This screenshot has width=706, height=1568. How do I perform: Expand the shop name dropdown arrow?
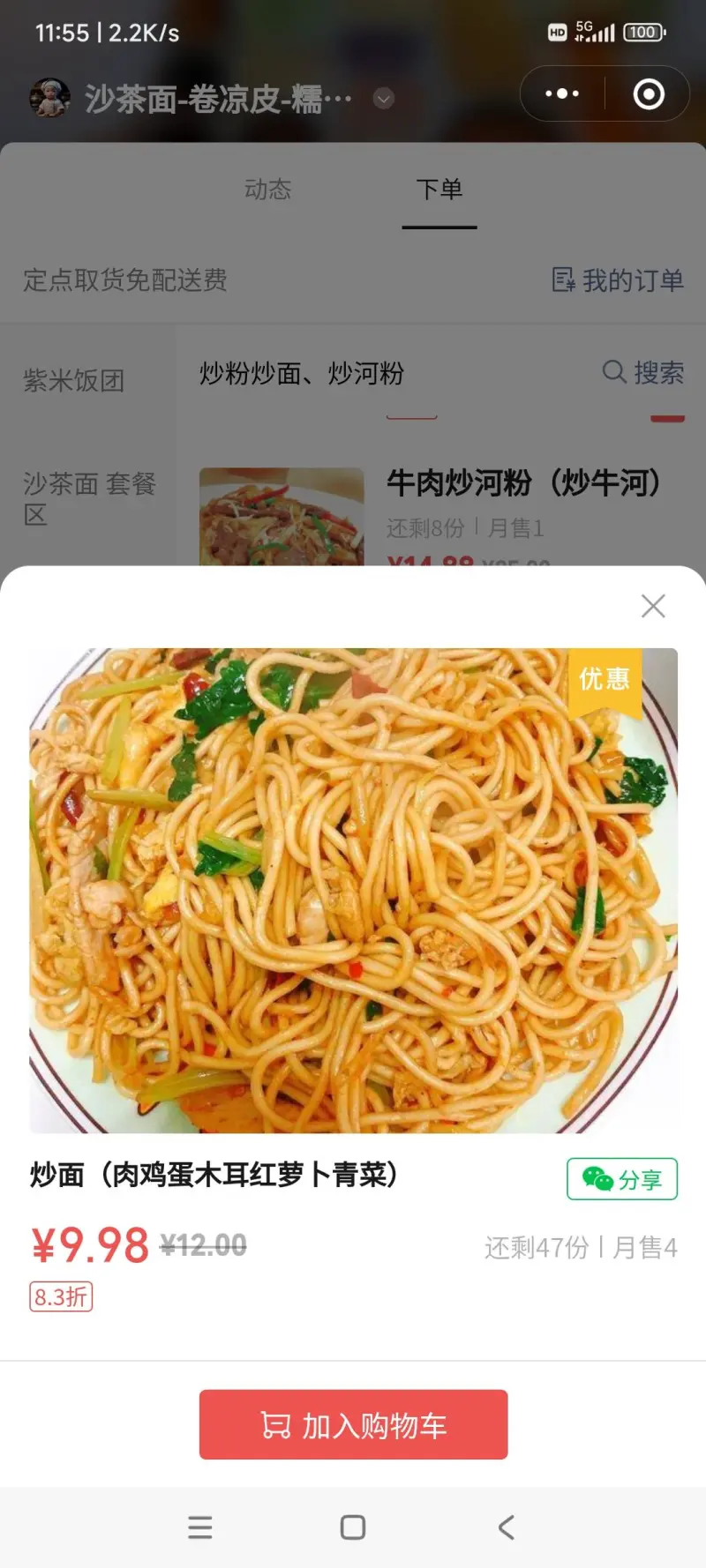coord(383,99)
